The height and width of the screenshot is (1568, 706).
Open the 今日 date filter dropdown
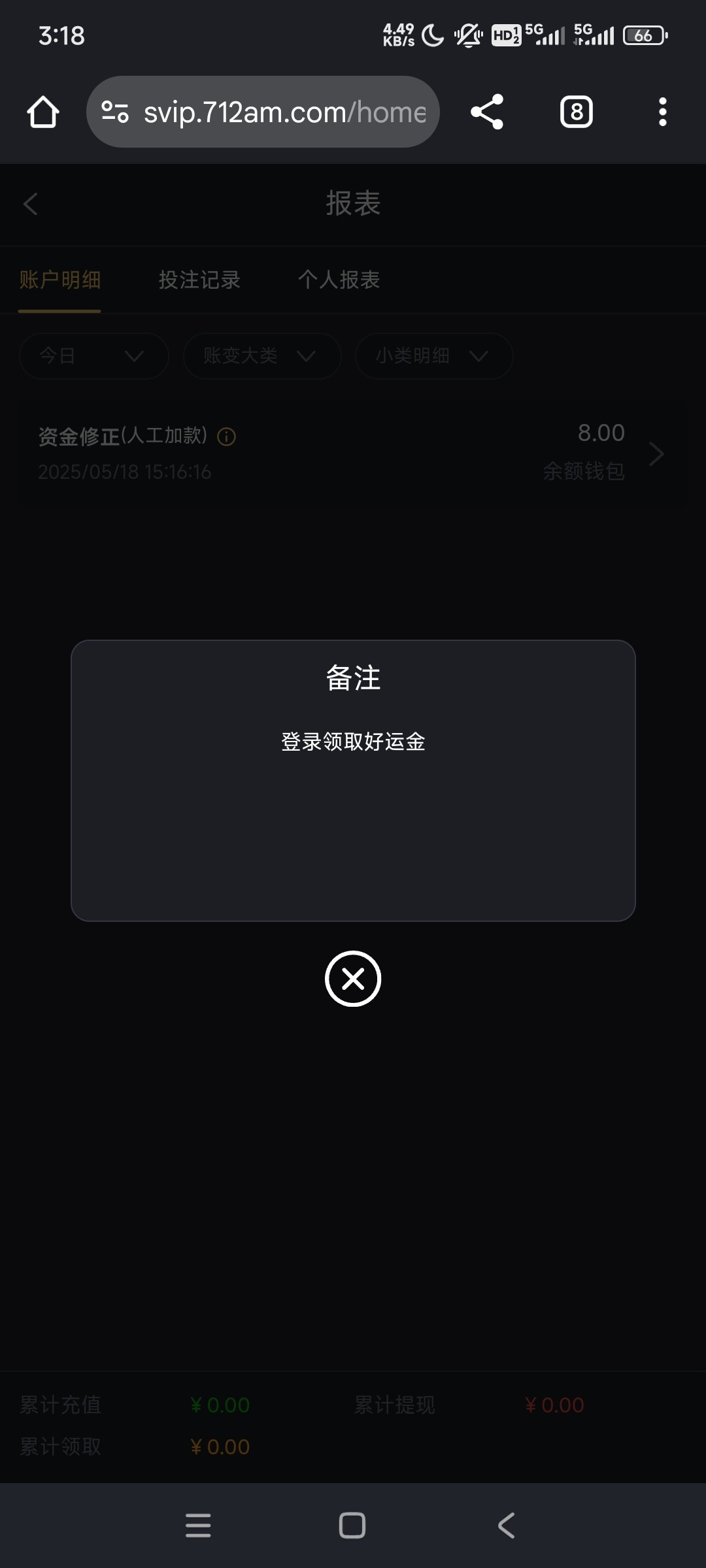93,356
